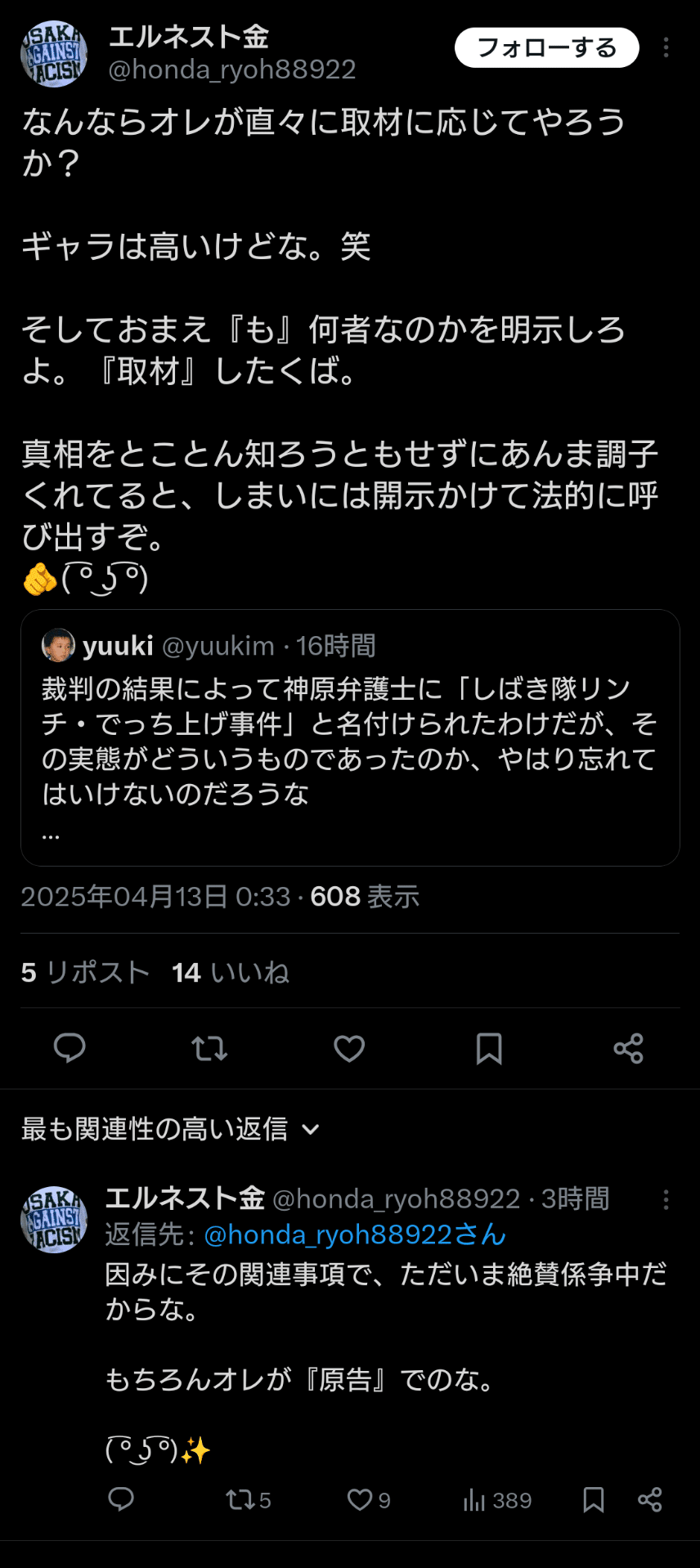Share the main post
700x1568 pixels.
[629, 1048]
